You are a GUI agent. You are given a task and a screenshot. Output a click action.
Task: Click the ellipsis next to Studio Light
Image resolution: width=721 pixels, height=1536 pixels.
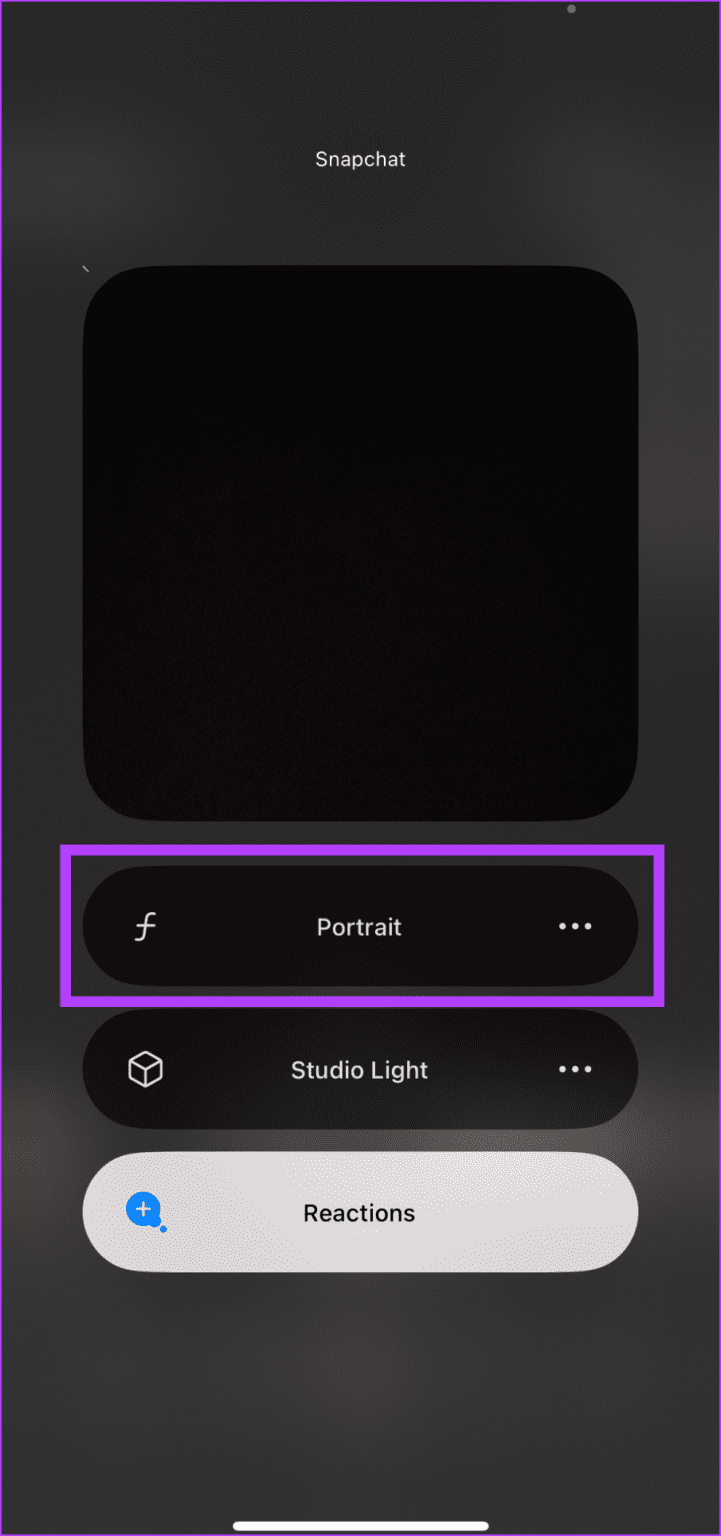coord(574,1069)
